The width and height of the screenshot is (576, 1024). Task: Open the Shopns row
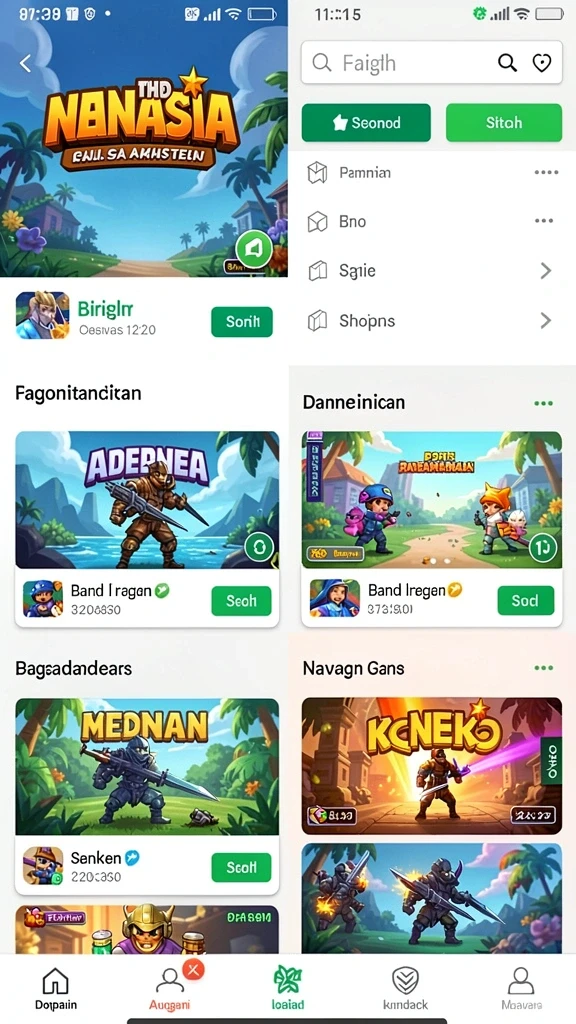point(431,321)
